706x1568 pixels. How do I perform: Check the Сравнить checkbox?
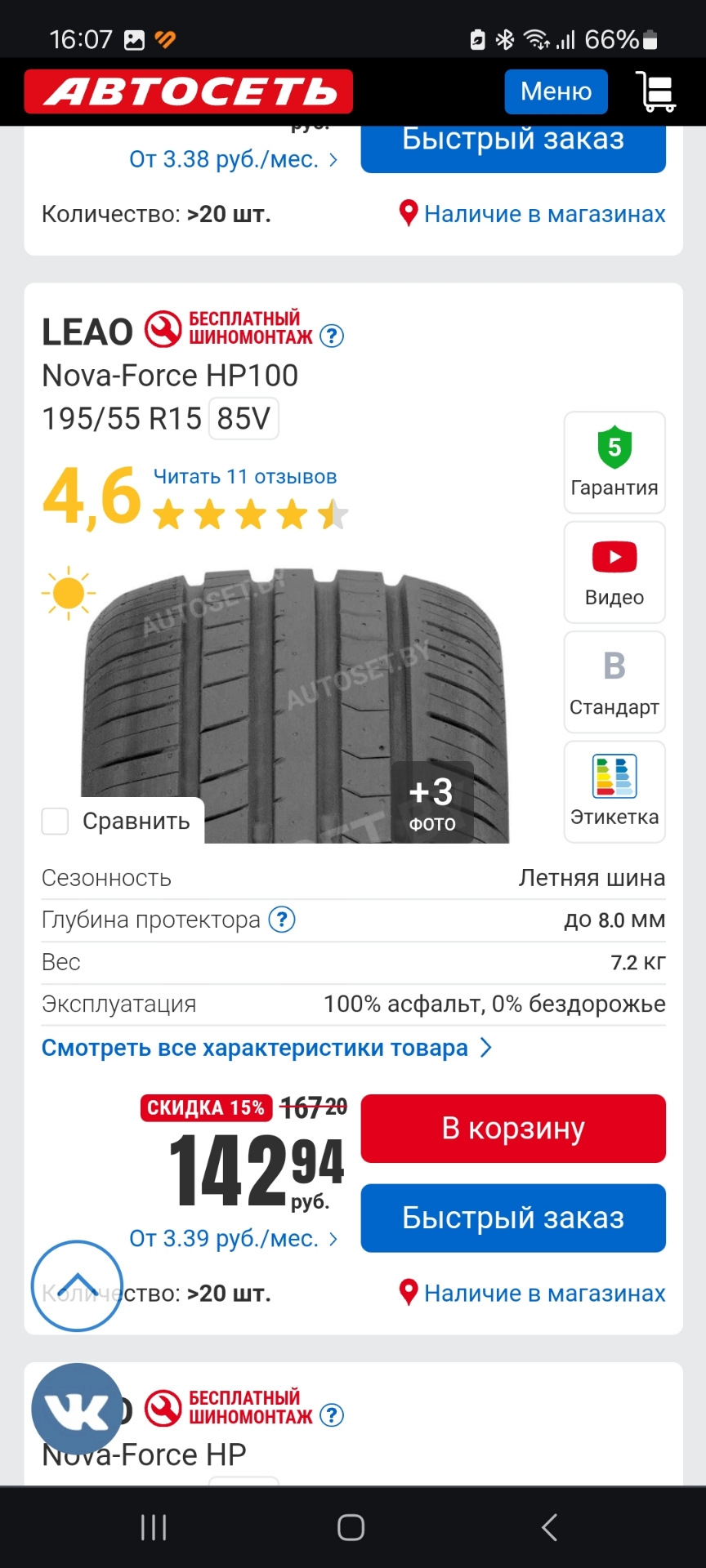point(56,821)
